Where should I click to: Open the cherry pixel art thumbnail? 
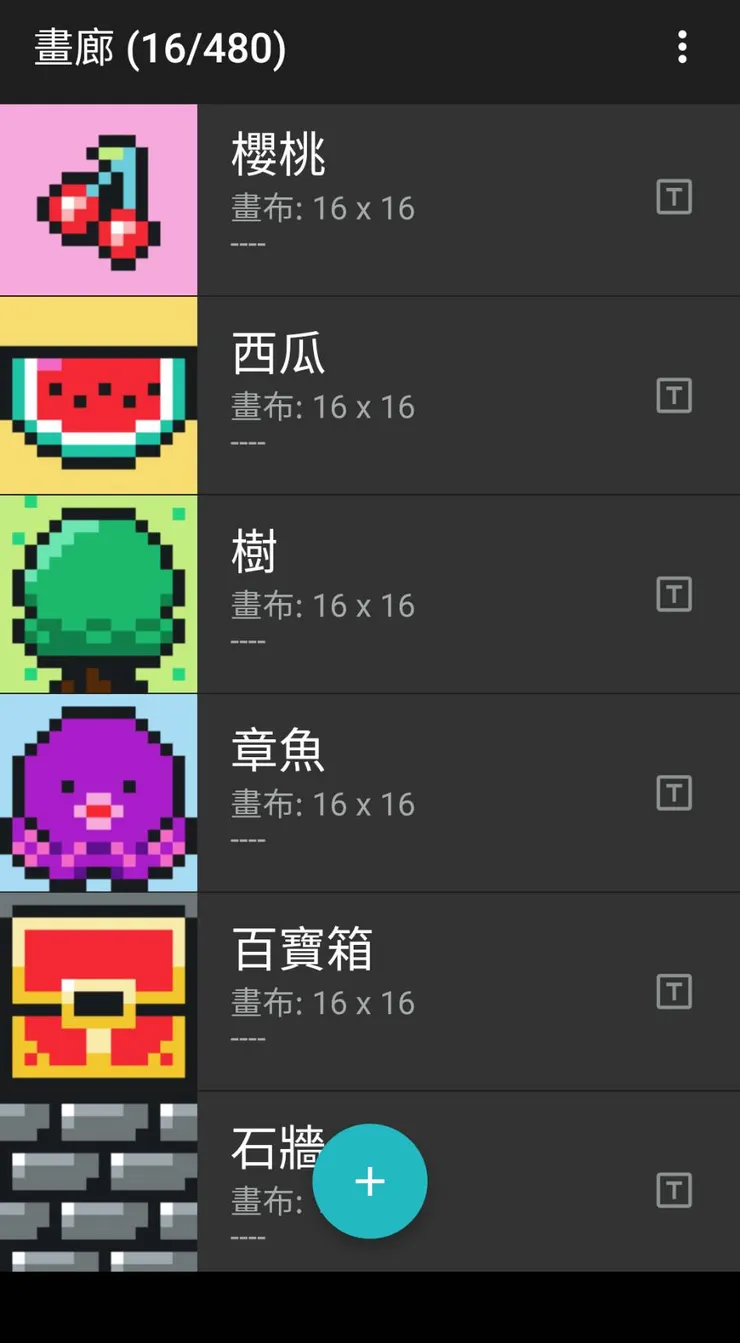coord(99,197)
